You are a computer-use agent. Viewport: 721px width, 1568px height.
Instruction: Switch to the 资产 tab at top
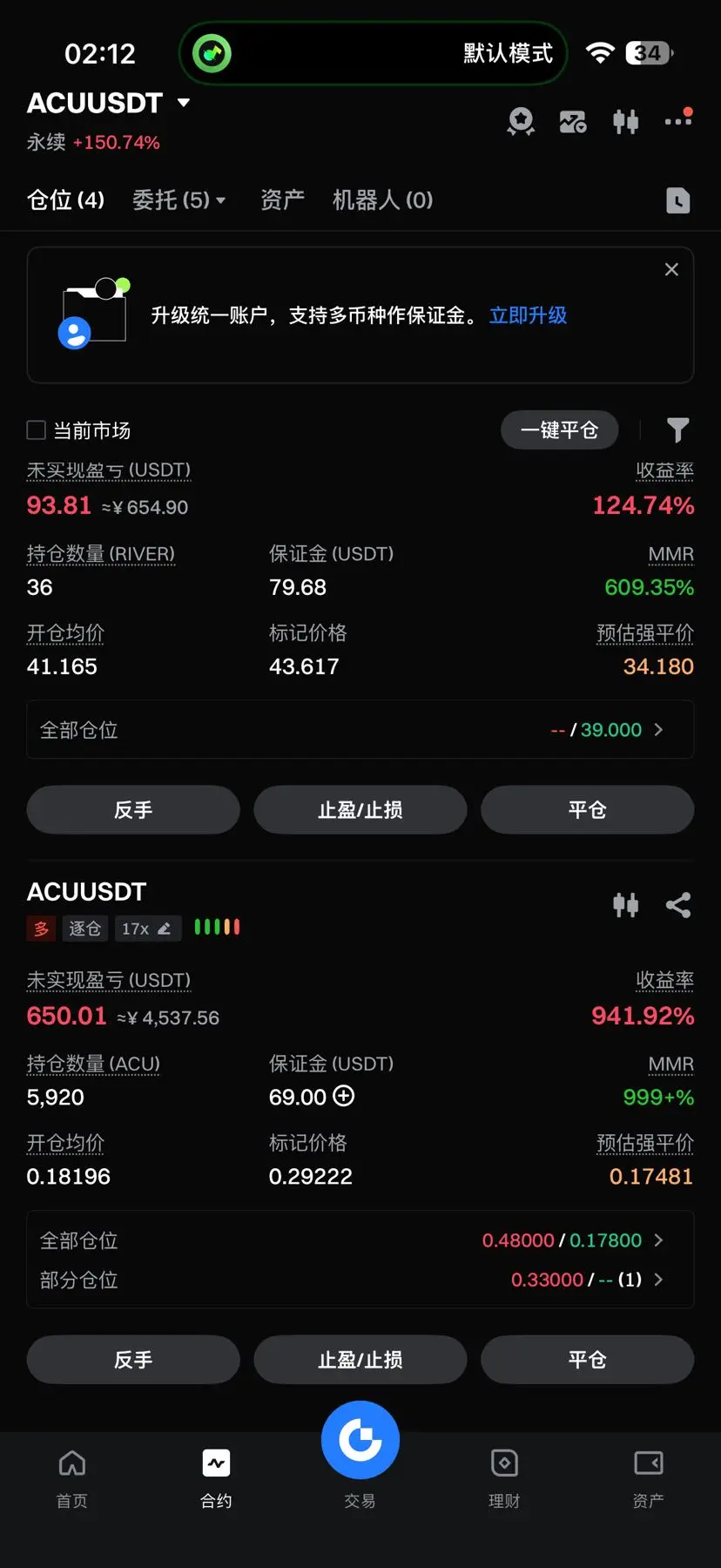tap(282, 200)
